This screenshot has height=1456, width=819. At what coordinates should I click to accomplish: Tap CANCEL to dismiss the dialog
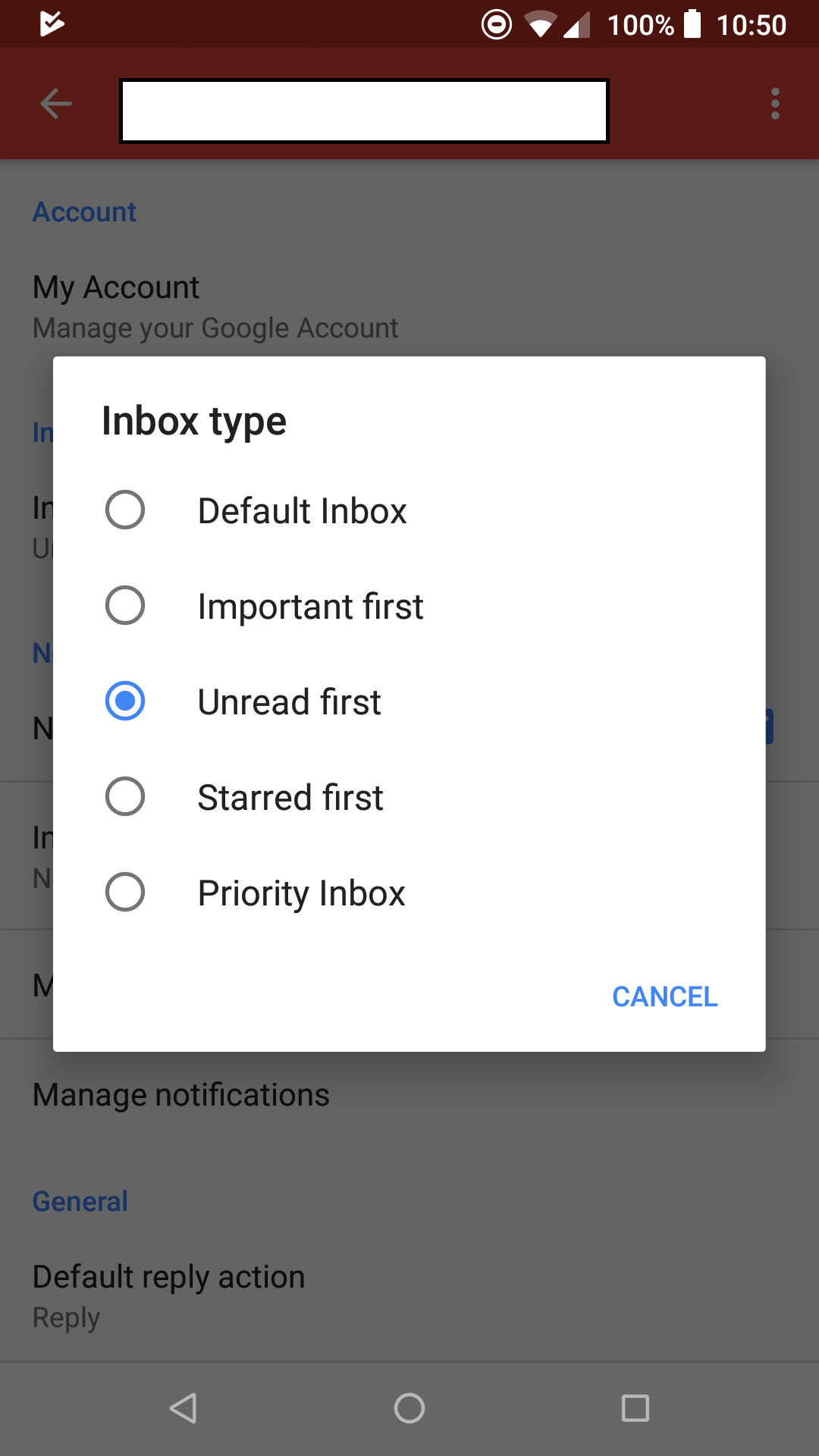(x=665, y=996)
